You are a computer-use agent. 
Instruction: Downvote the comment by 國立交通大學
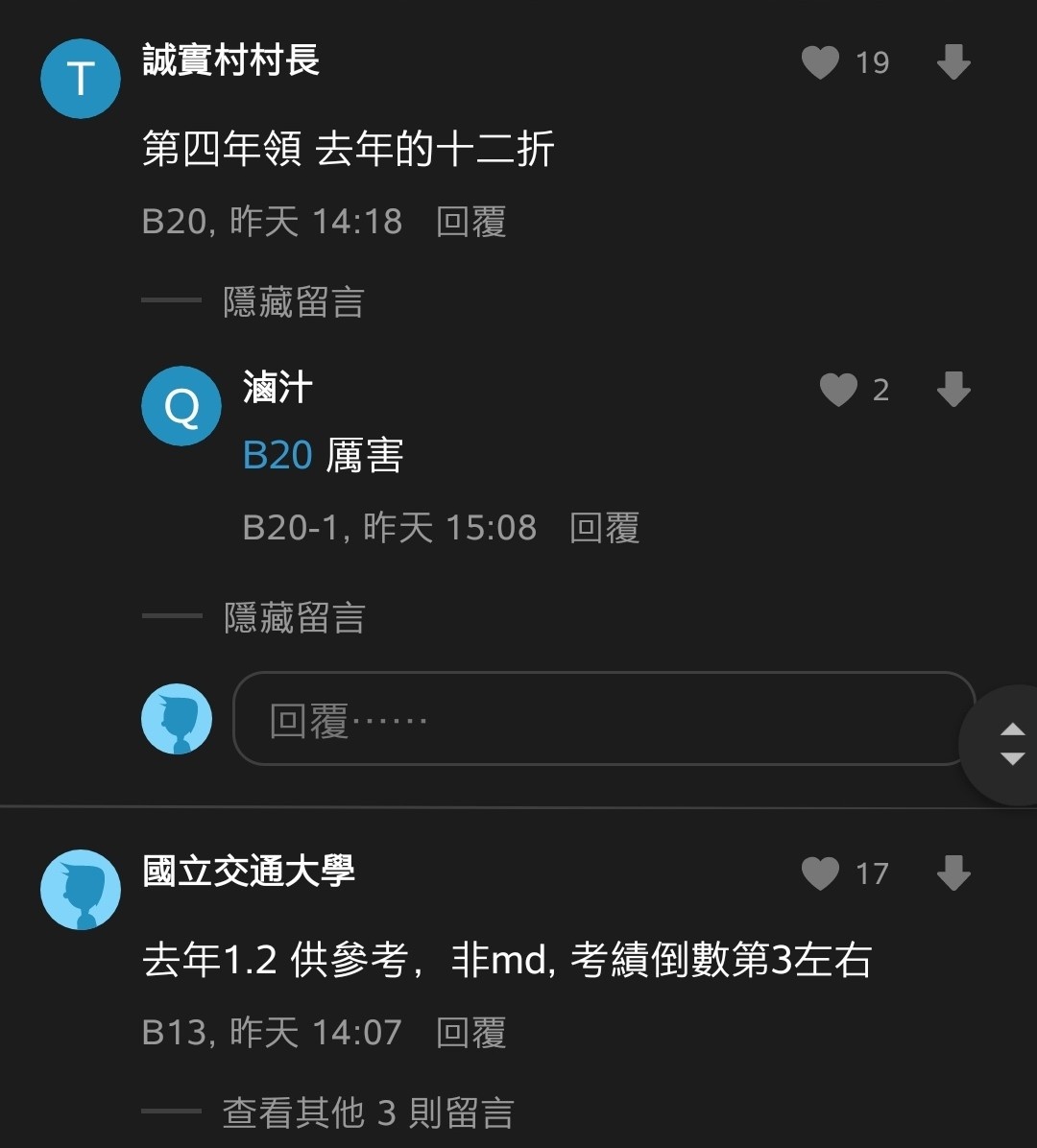tap(953, 873)
